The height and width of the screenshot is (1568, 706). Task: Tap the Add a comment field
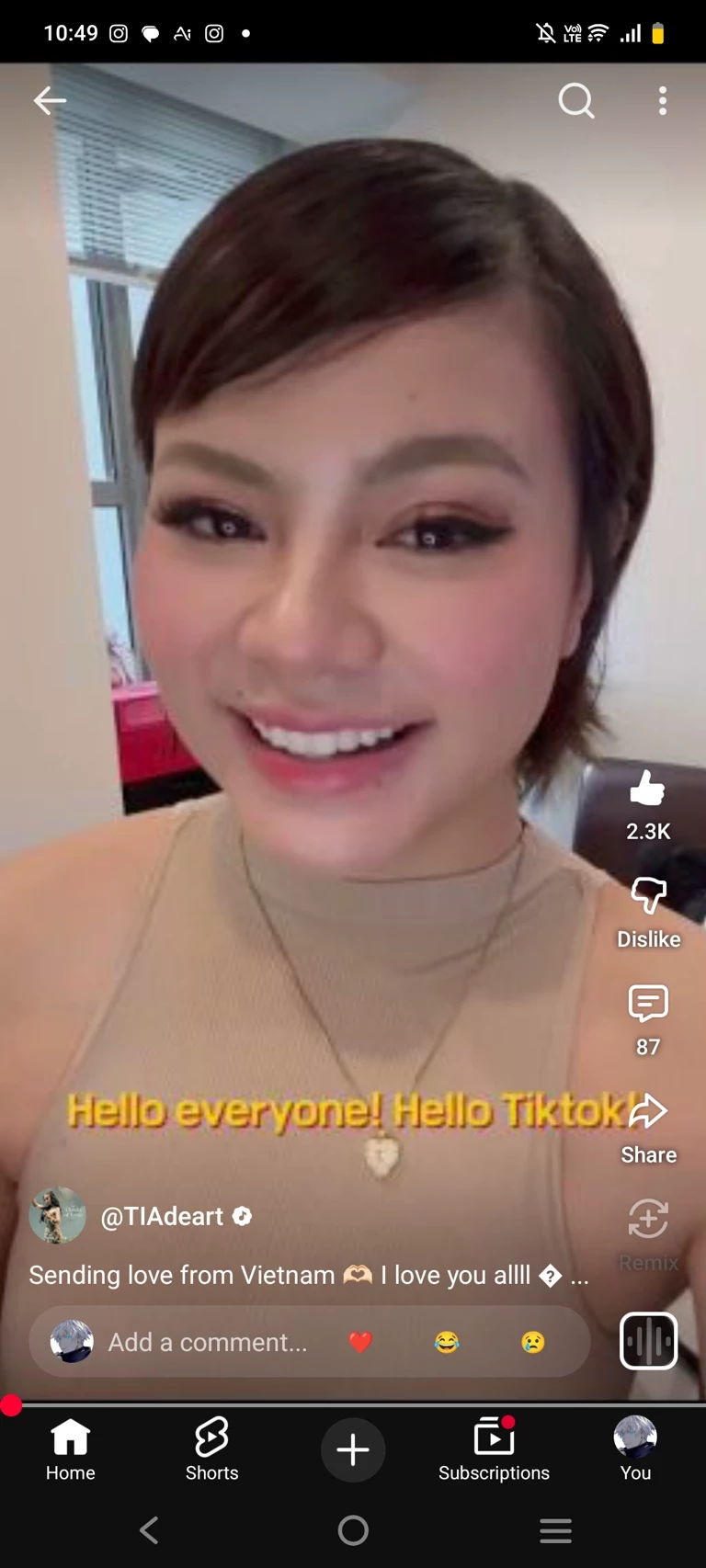pyautogui.click(x=208, y=1342)
